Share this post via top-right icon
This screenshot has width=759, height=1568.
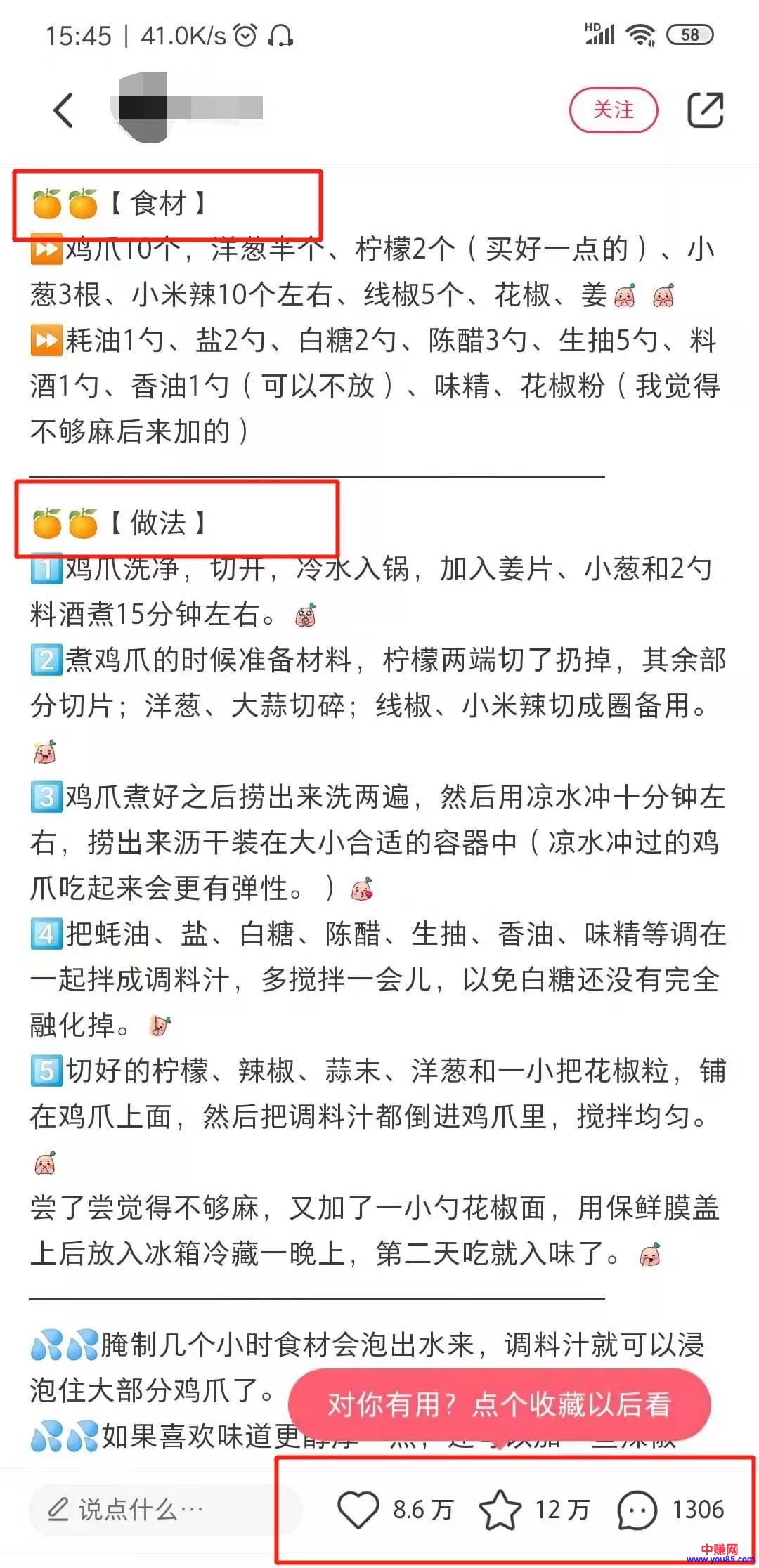tap(705, 110)
